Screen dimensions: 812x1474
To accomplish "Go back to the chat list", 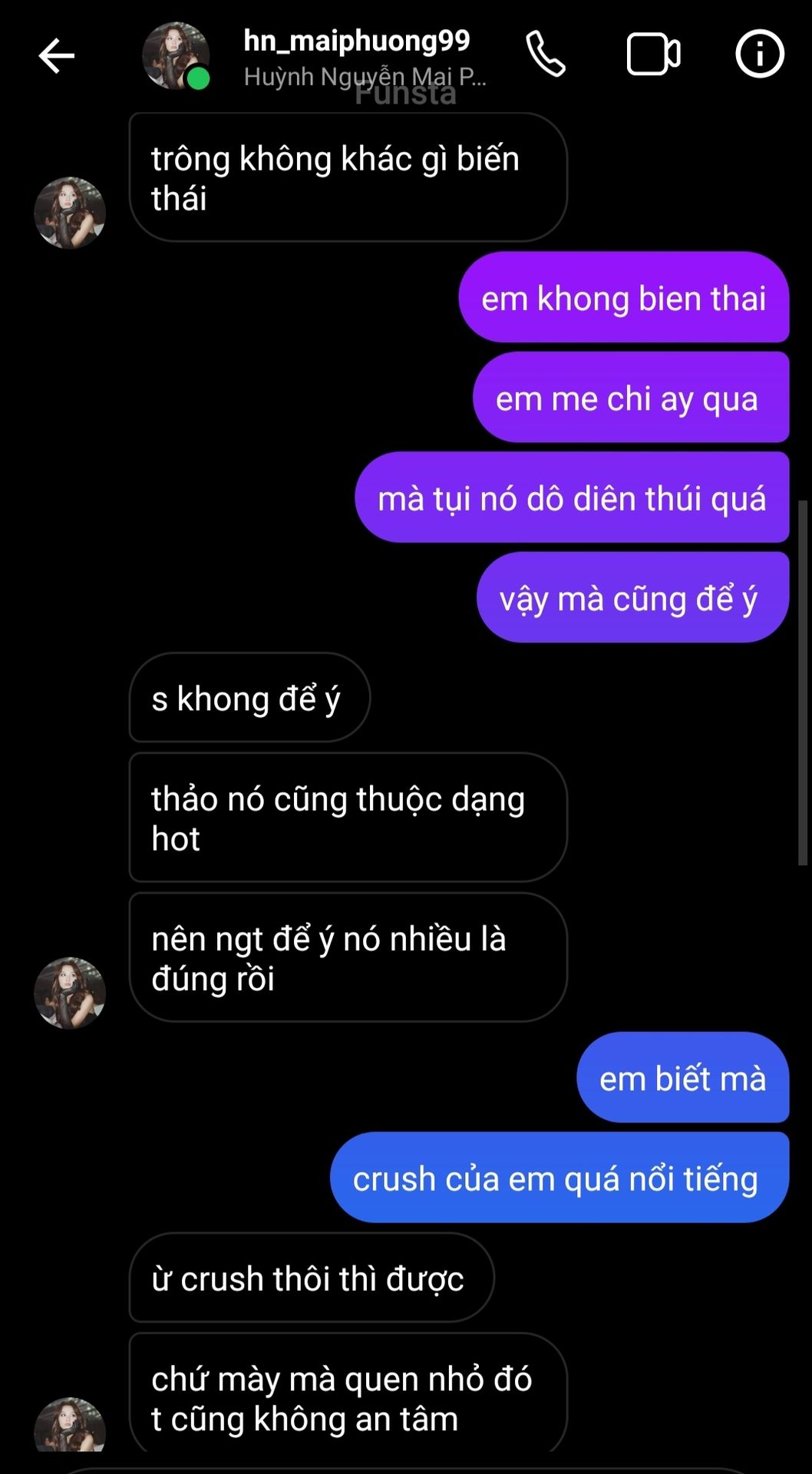I will click(56, 55).
